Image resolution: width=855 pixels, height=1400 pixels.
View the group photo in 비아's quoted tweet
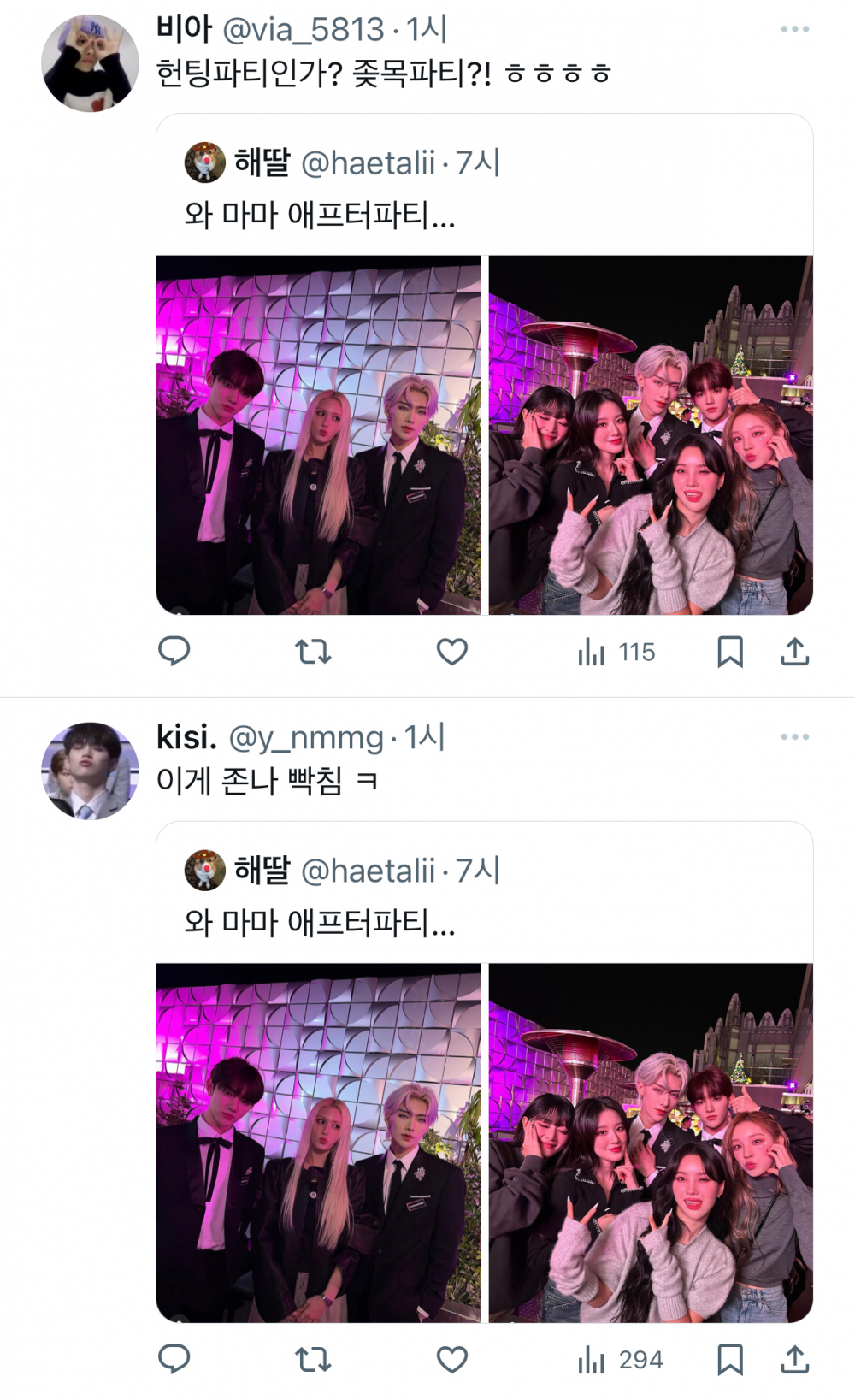[x=651, y=434]
